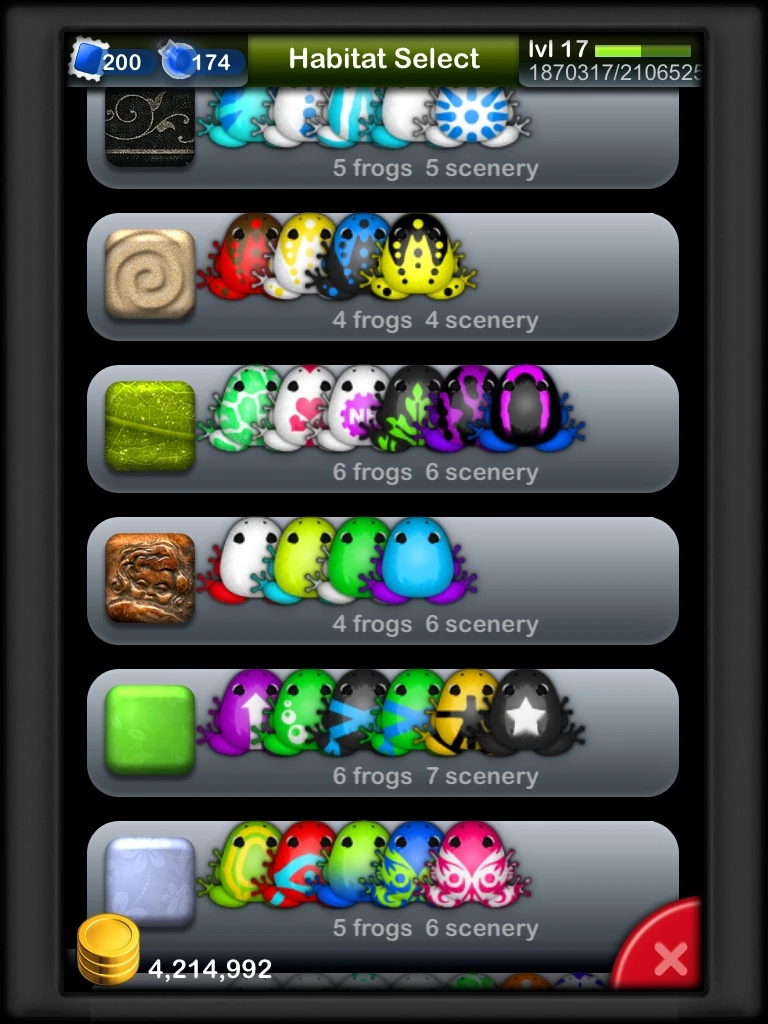Open the lavender habitat with 5 frogs 6 scenery
Viewport: 768px width, 1024px height.
pyautogui.click(x=383, y=883)
